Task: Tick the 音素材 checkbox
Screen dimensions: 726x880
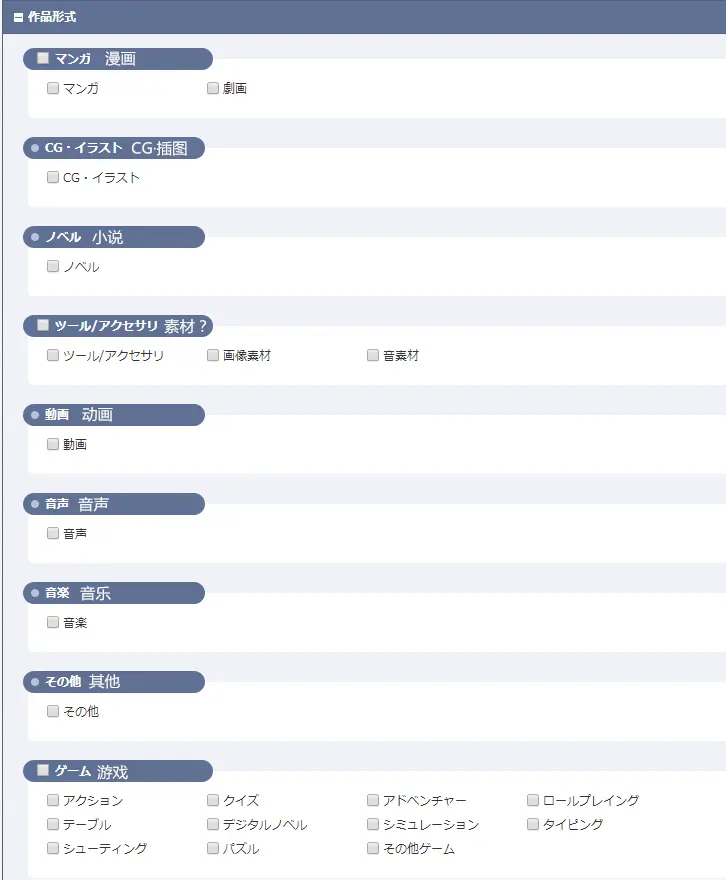Action: pos(373,355)
